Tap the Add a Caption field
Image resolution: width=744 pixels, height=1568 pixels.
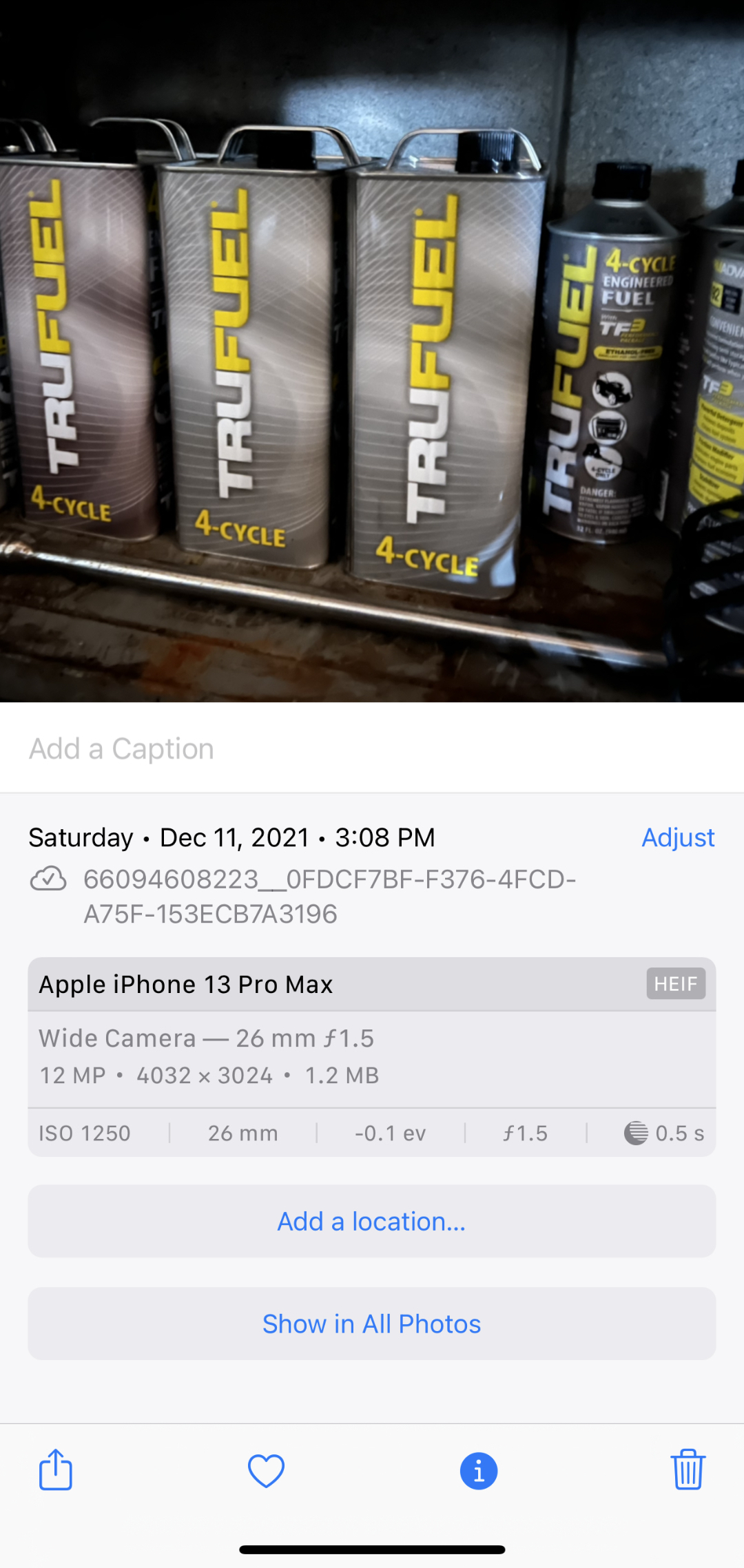tap(121, 749)
